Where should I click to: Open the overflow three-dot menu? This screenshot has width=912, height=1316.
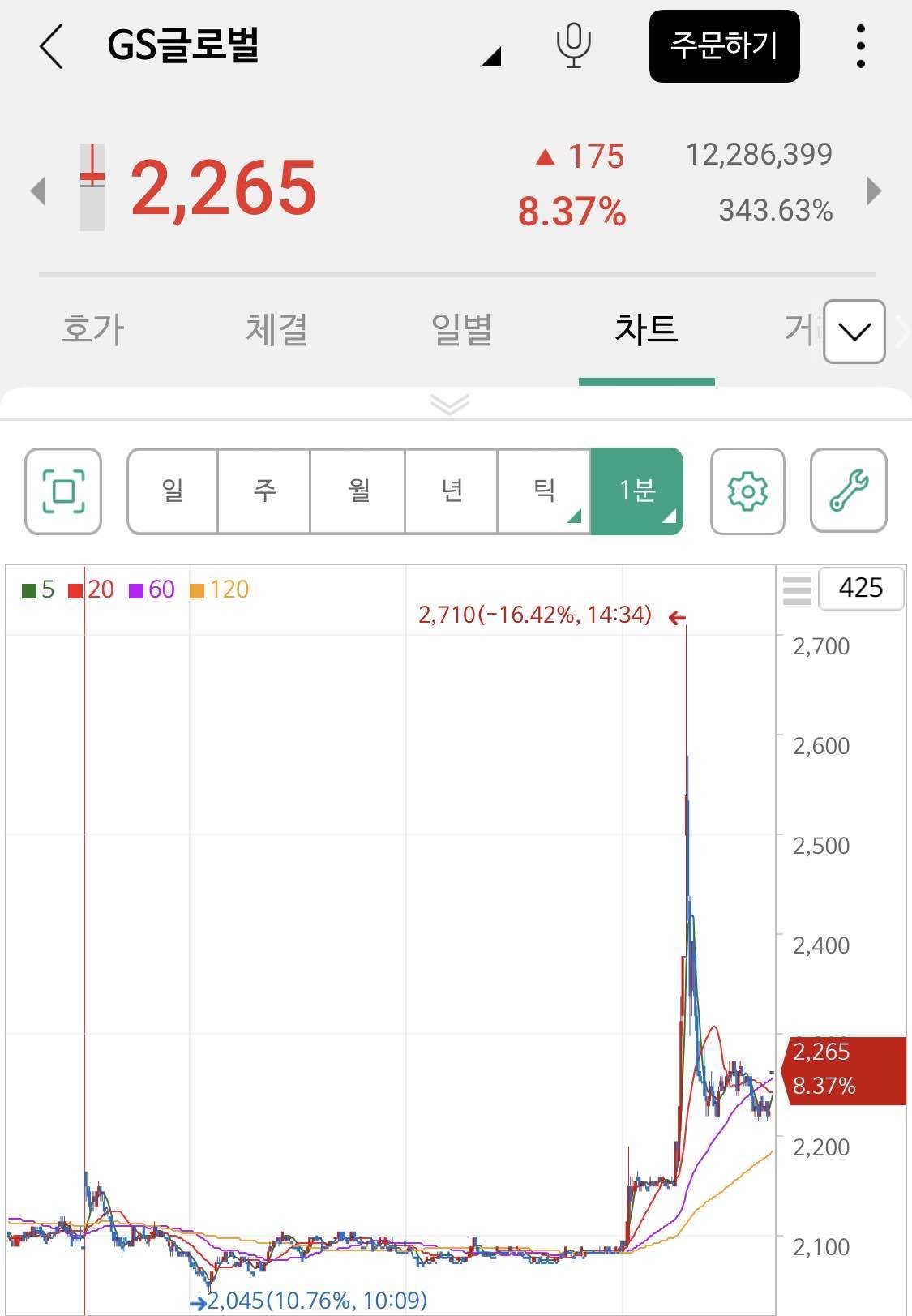[x=861, y=47]
